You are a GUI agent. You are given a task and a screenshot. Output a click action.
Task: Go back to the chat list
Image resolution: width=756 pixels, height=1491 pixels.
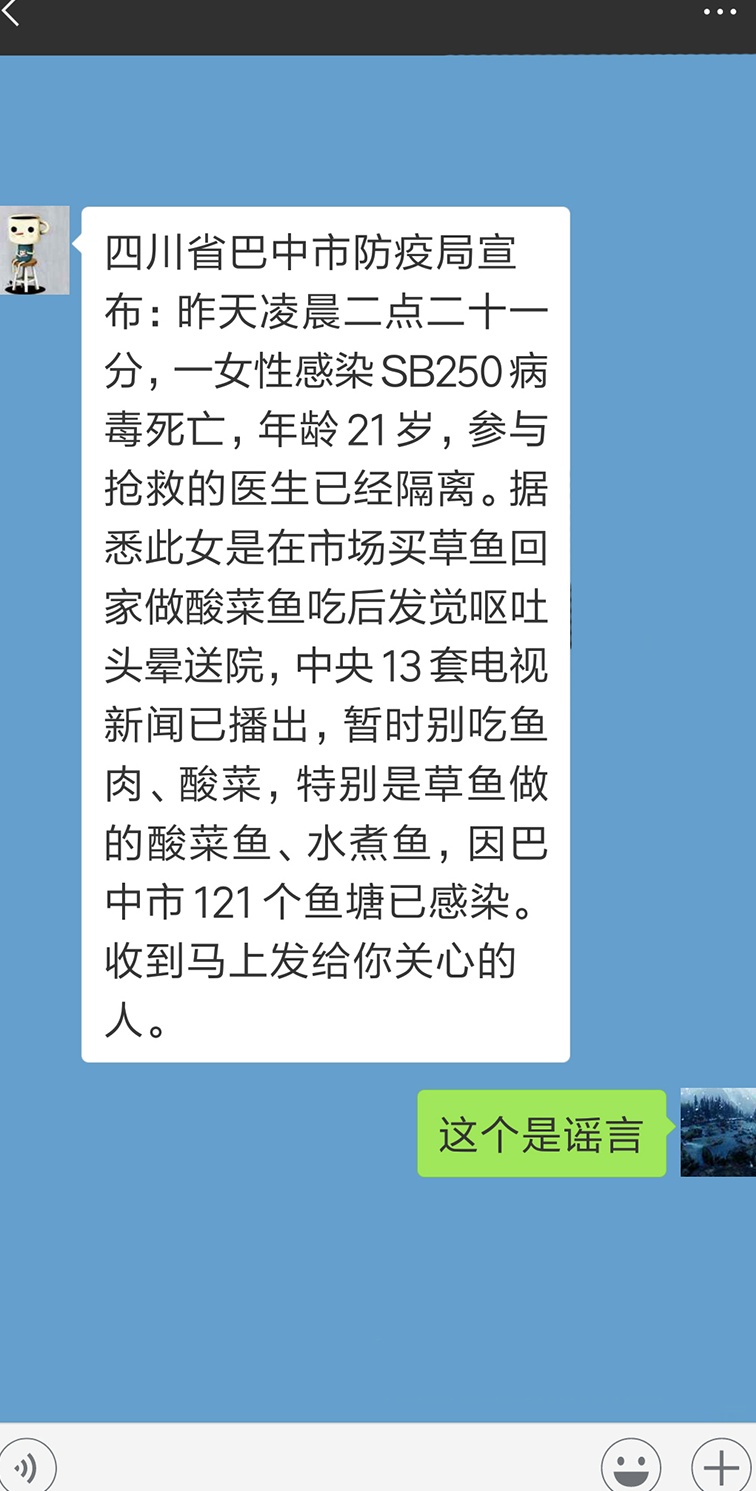(12, 14)
